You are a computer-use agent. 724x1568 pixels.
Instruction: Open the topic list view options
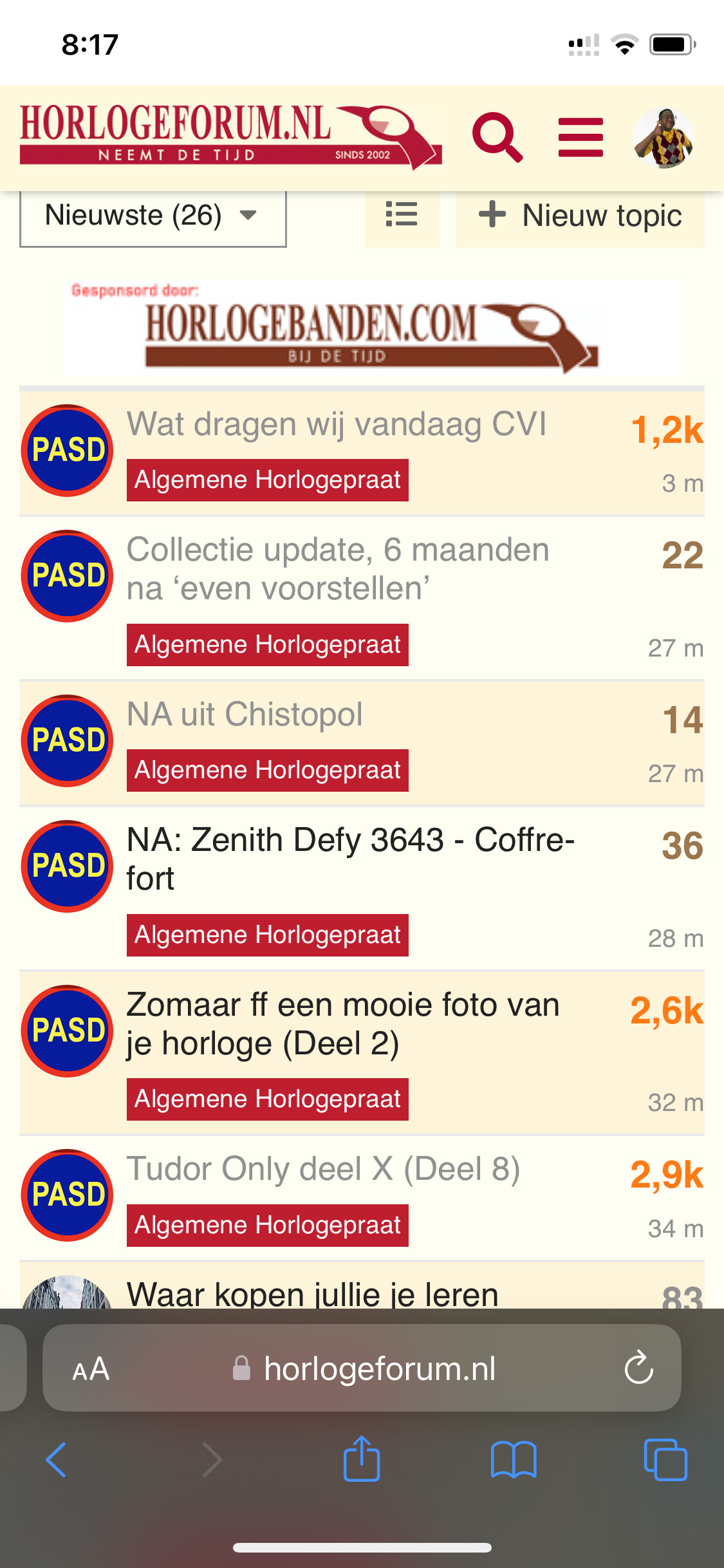pos(402,214)
